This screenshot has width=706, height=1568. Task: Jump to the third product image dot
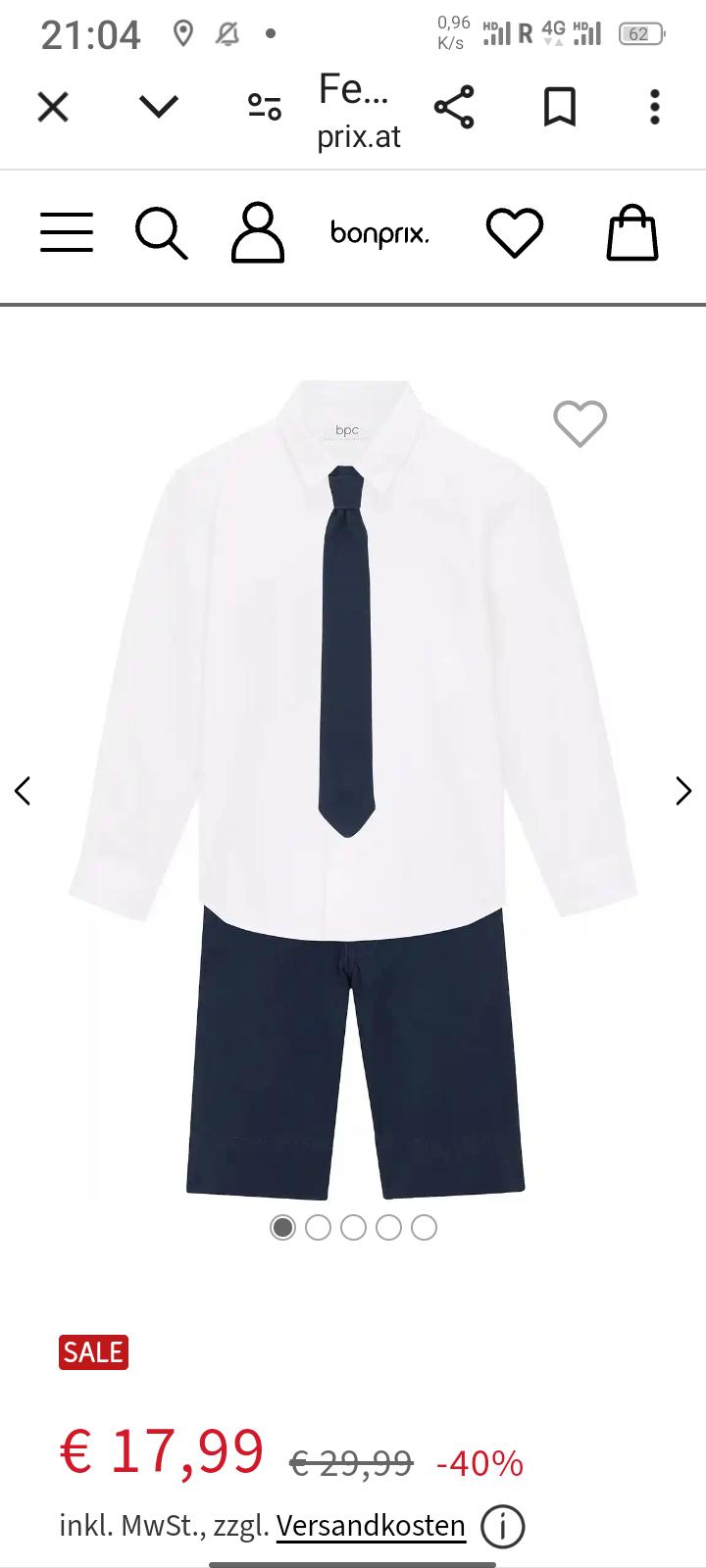coord(353,1227)
